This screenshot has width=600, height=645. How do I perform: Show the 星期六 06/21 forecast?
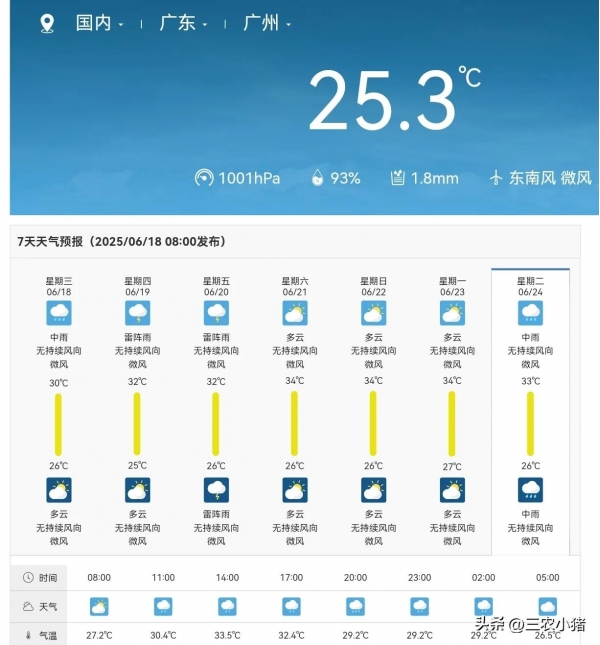click(295, 287)
